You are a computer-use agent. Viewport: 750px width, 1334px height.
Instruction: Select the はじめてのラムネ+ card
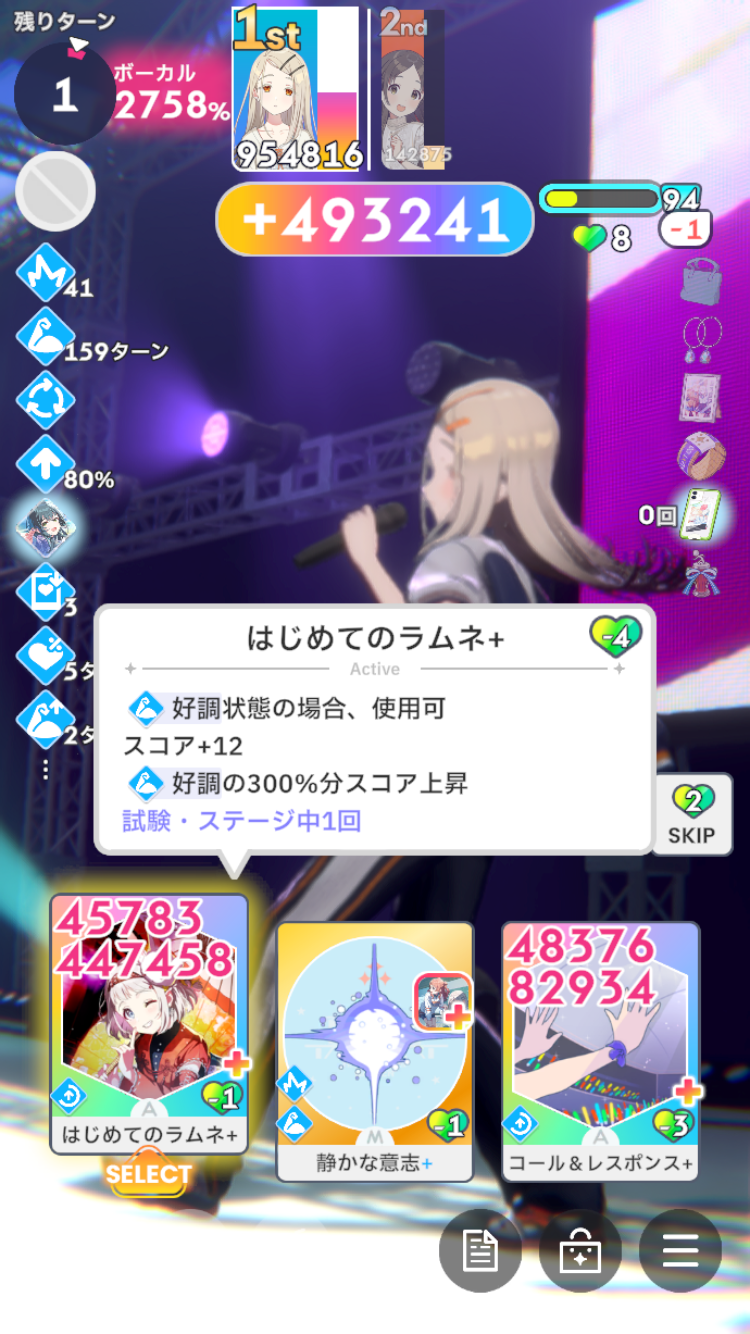tap(149, 1023)
